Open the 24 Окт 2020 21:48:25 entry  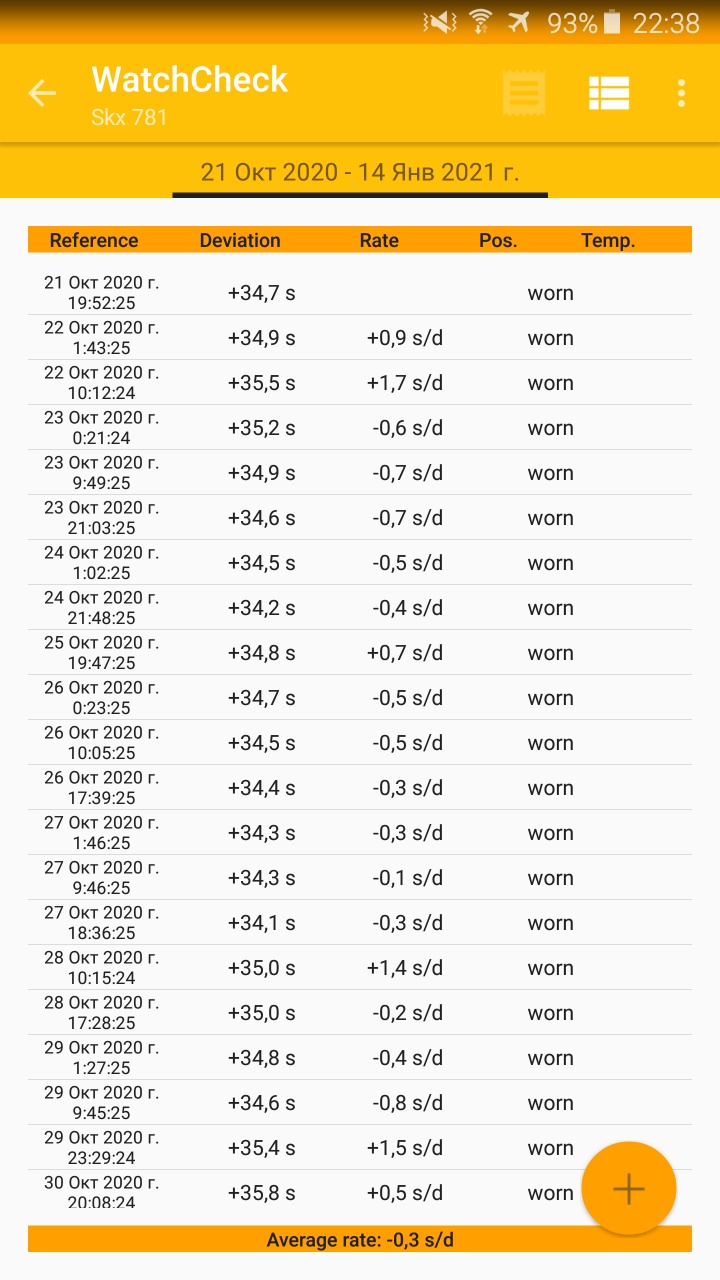[360, 608]
